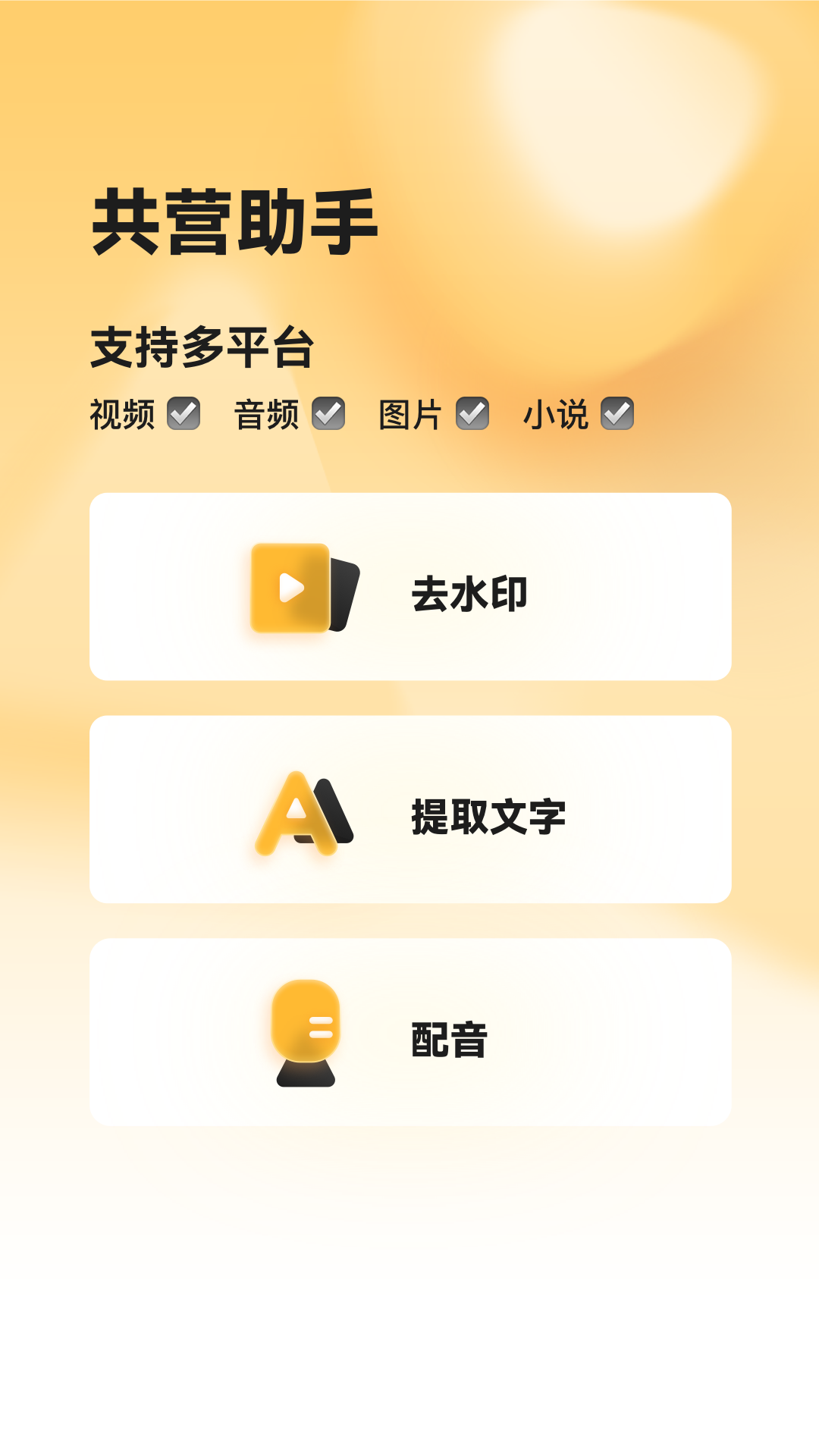Select the 支持多平台 heading
Viewport: 819px width, 1456px height.
coord(205,345)
